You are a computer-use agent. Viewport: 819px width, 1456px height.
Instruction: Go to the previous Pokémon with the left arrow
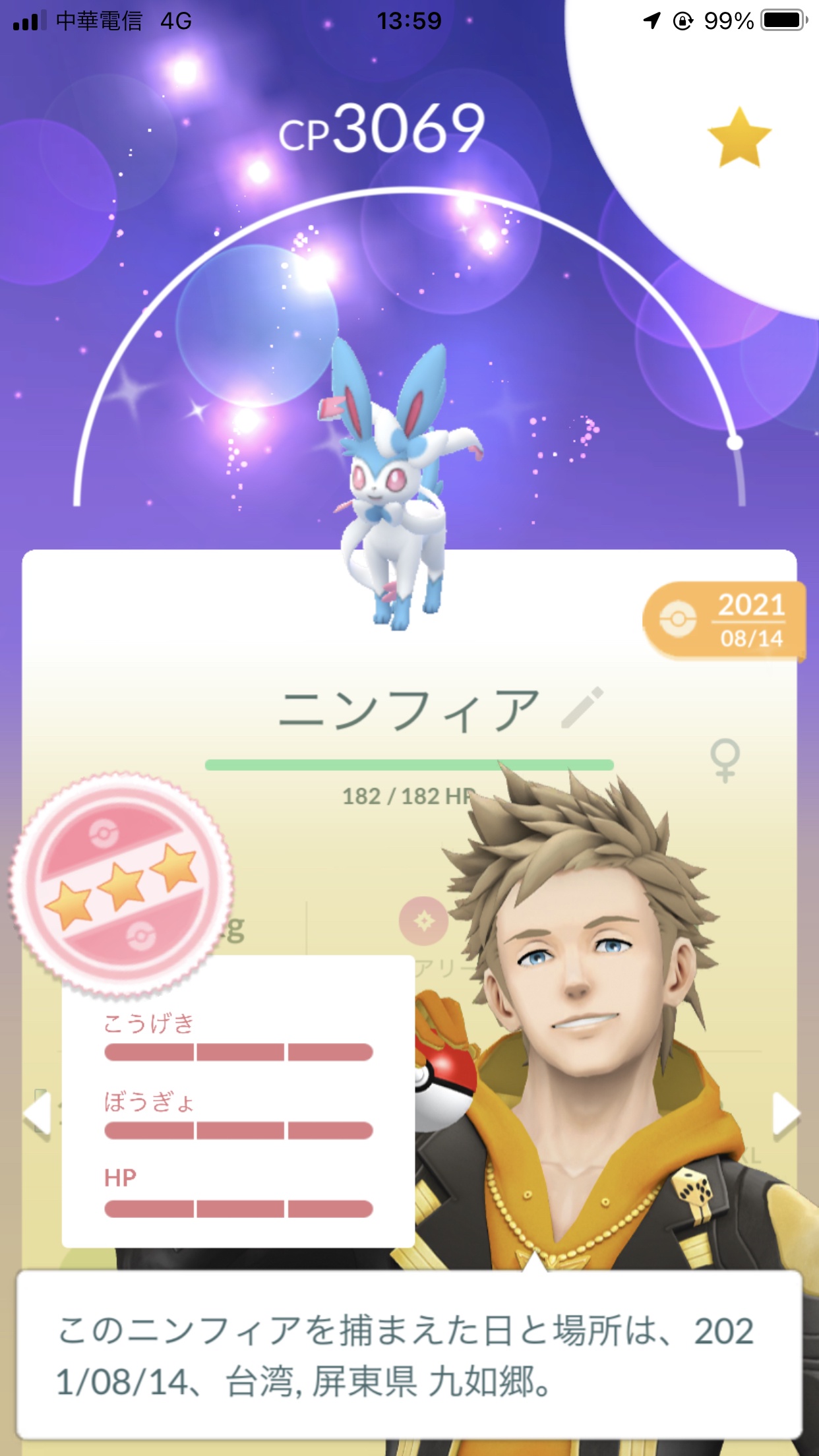37,1114
